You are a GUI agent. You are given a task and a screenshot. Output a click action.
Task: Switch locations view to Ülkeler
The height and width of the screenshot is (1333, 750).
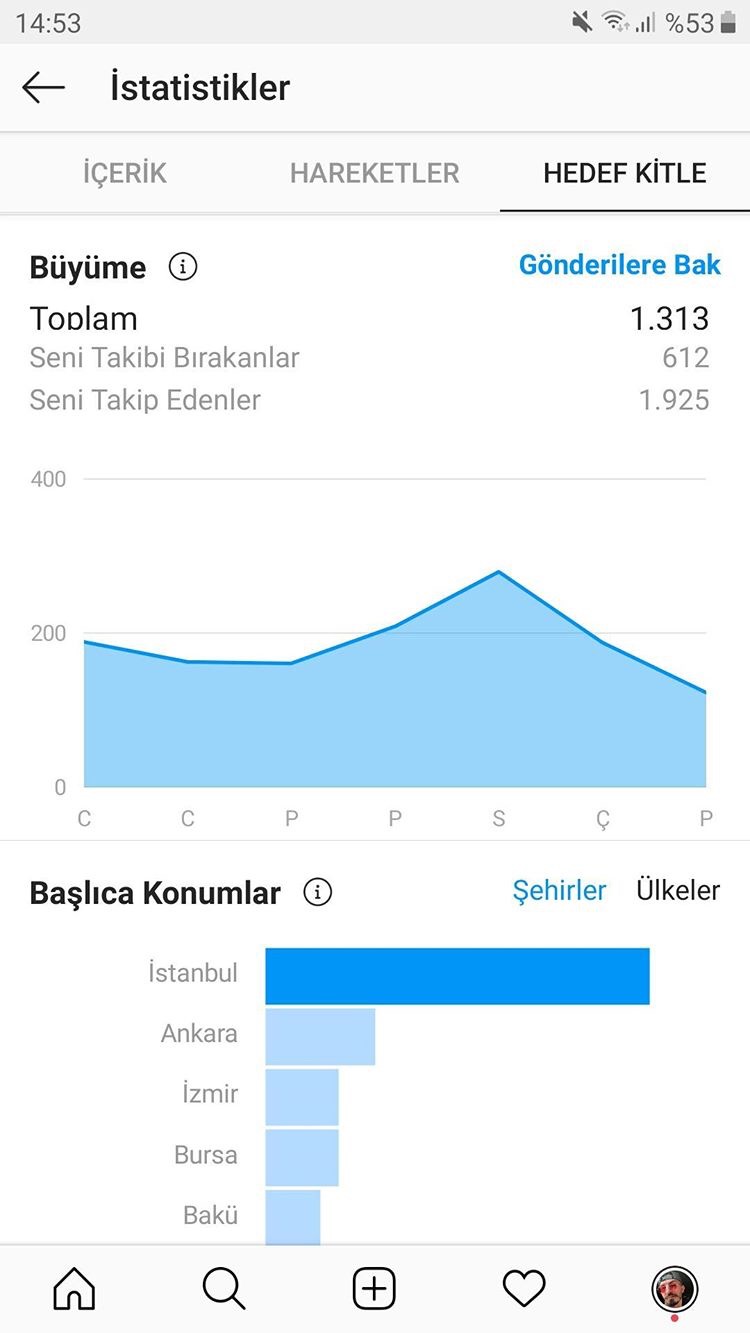[x=678, y=891]
